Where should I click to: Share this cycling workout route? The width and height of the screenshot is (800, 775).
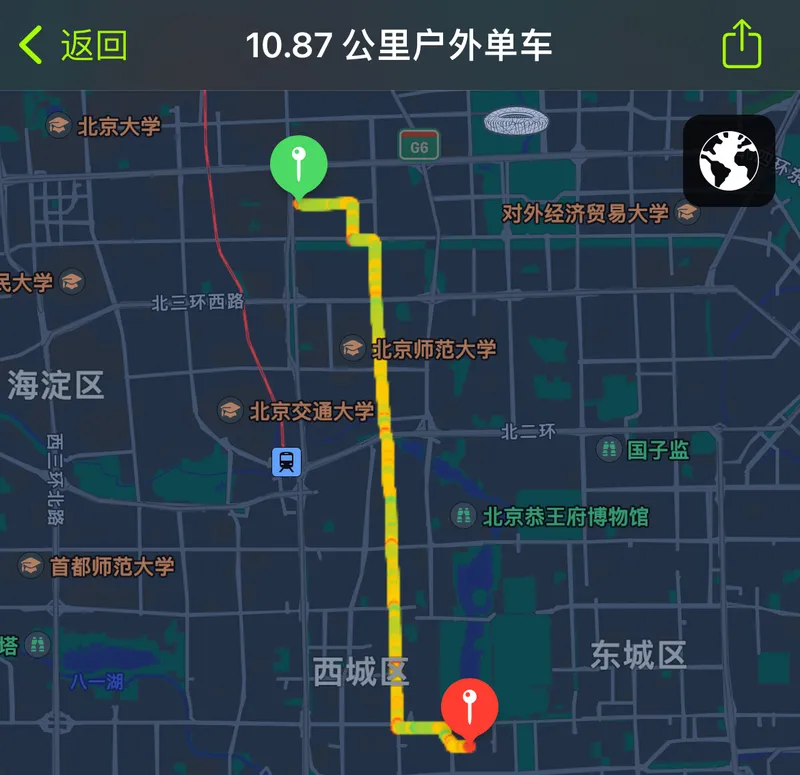click(742, 45)
